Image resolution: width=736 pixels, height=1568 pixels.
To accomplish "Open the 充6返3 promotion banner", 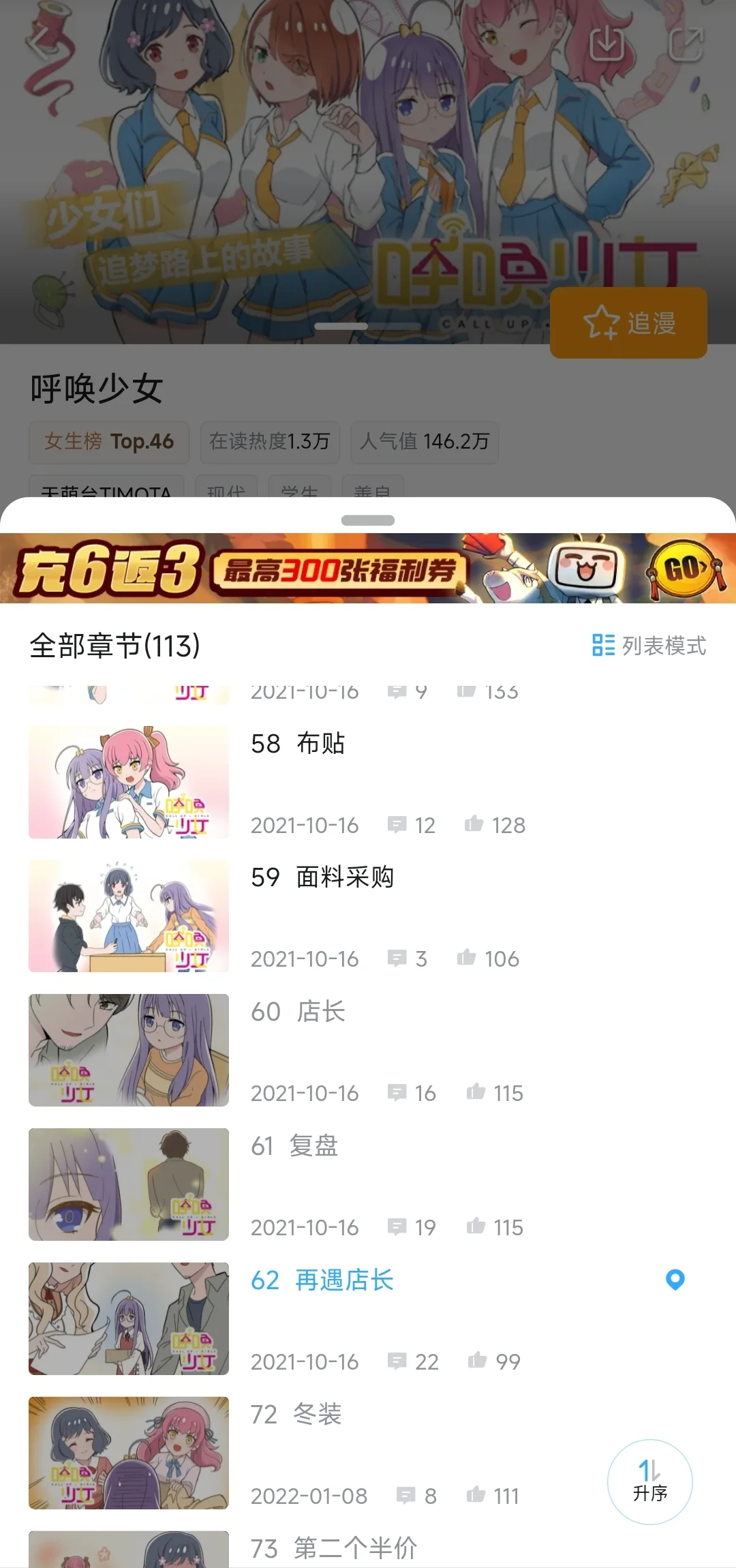I will (x=368, y=569).
